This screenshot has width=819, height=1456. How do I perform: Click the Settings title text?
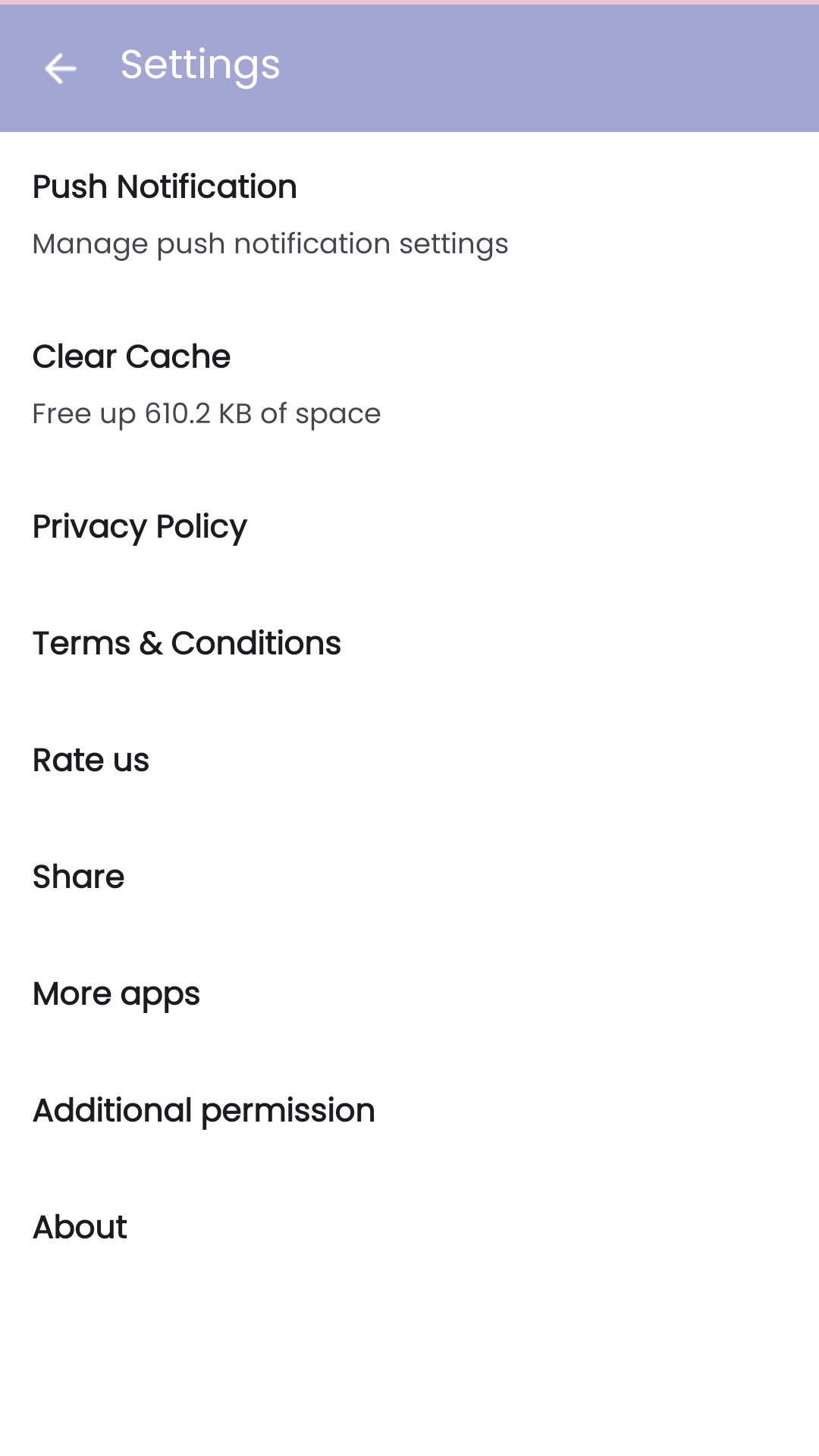199,64
